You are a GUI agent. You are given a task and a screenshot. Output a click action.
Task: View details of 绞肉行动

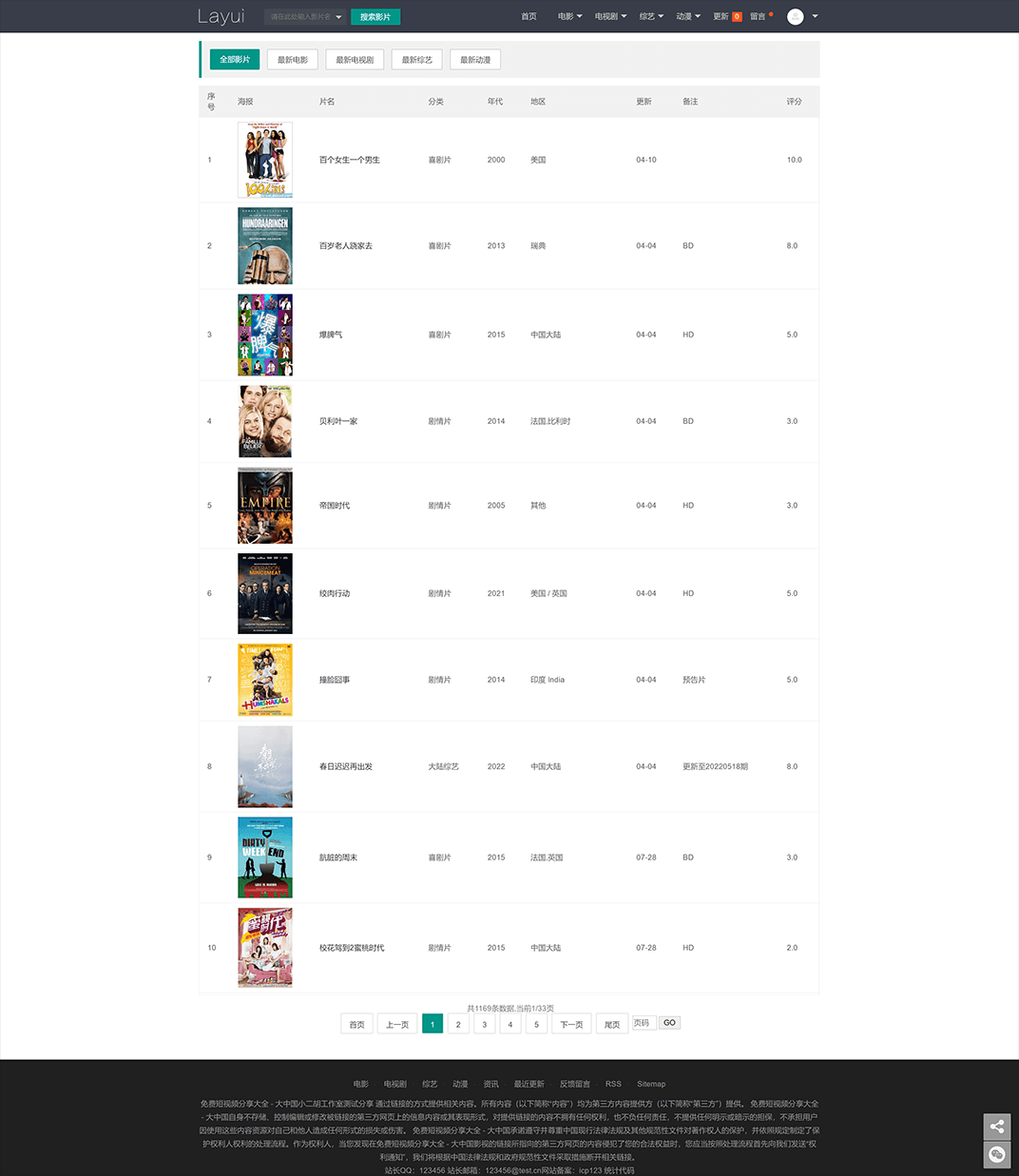click(x=335, y=593)
